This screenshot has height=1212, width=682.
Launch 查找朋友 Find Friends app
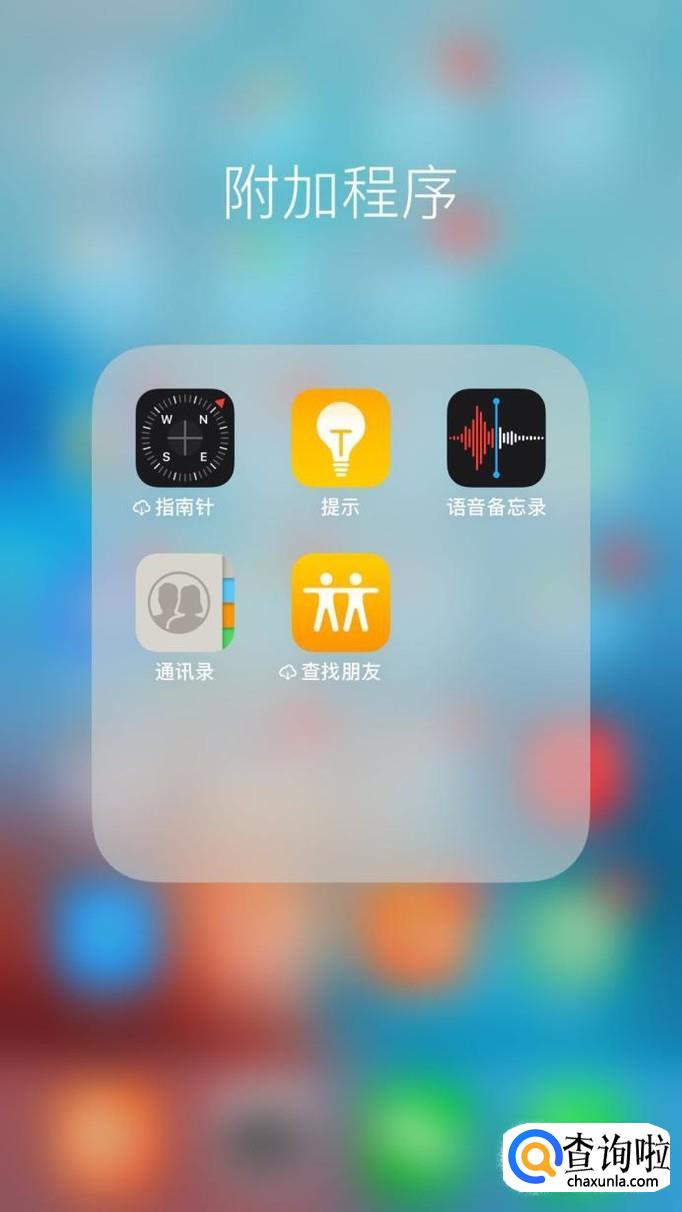[x=340, y=602]
